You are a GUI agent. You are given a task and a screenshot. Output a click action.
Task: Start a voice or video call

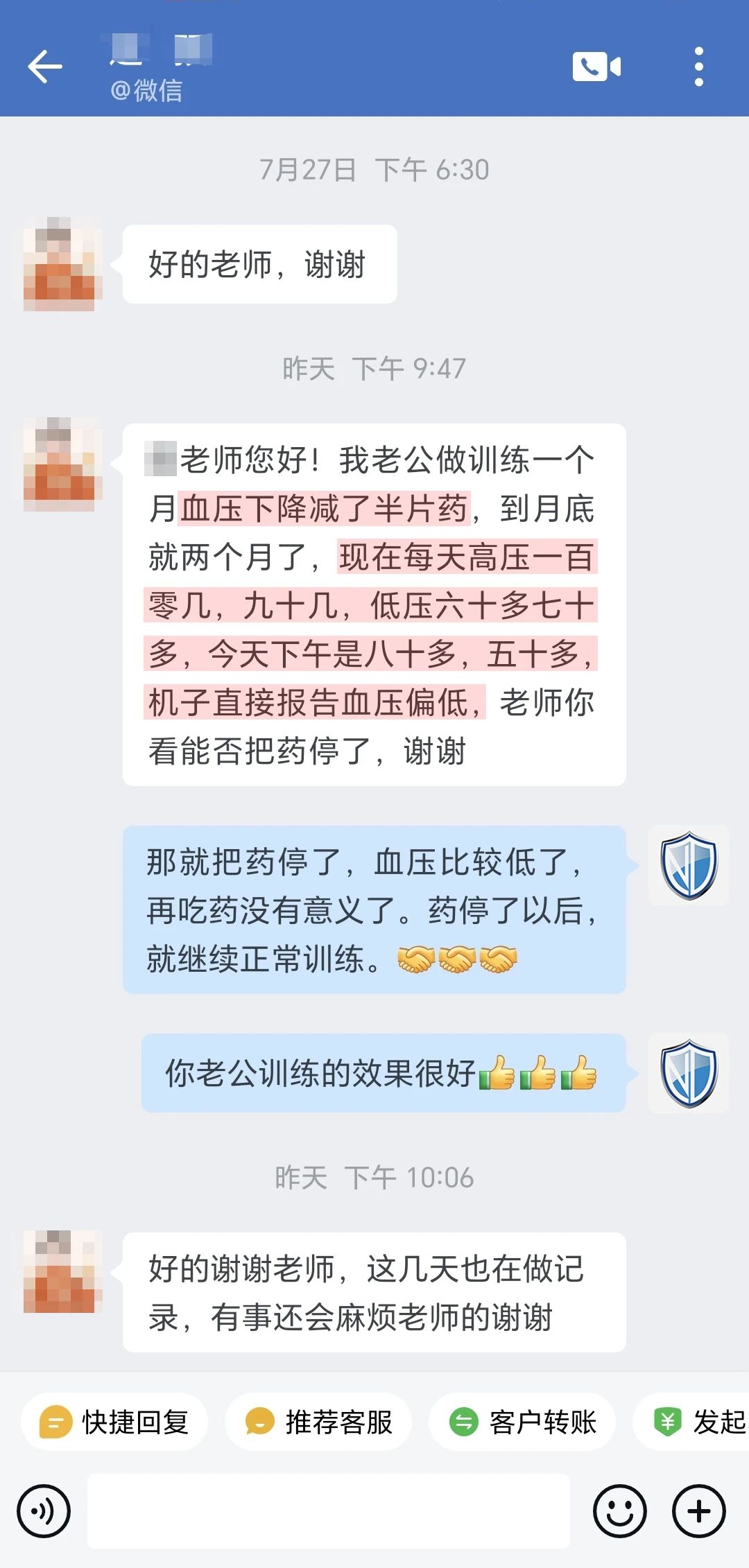click(x=596, y=67)
